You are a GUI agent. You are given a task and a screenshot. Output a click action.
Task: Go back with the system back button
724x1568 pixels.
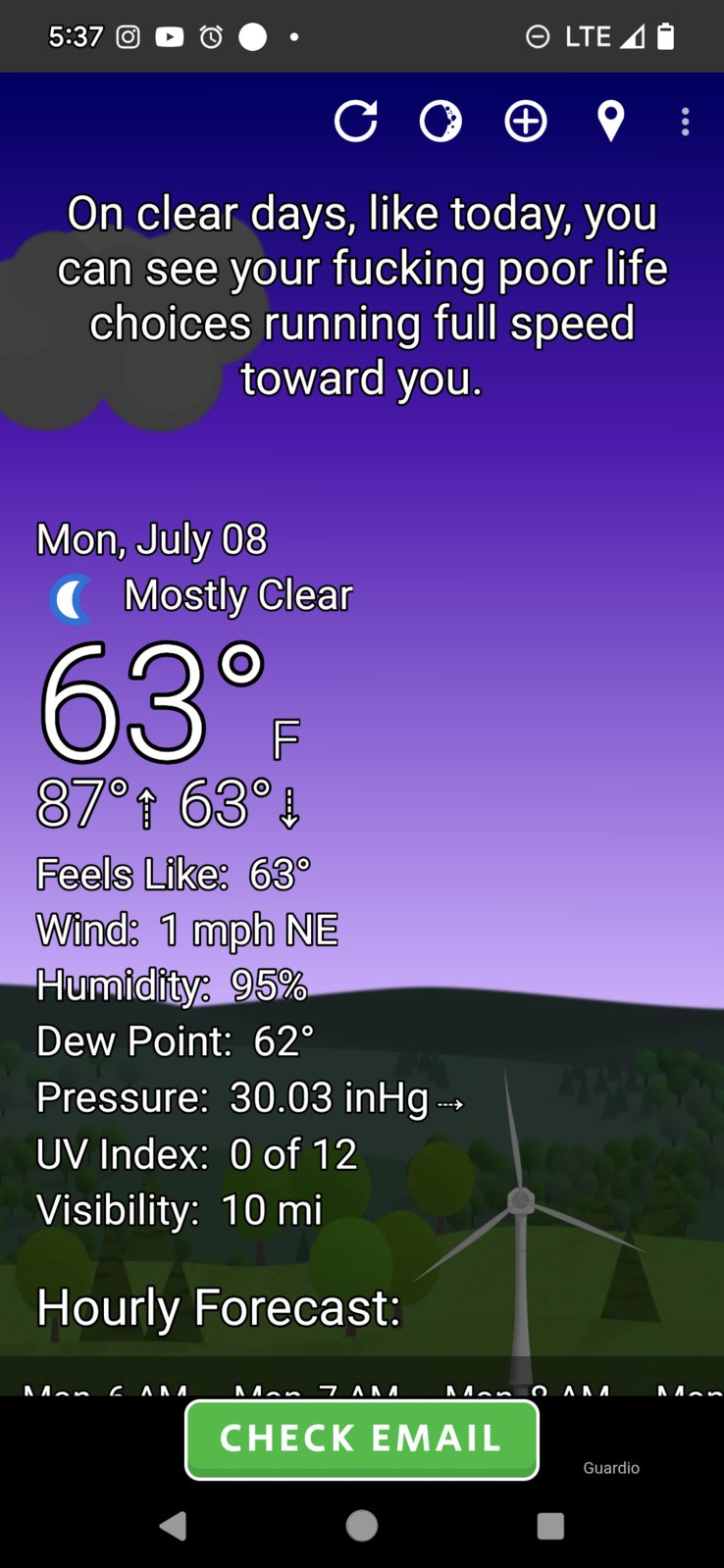point(173,1526)
